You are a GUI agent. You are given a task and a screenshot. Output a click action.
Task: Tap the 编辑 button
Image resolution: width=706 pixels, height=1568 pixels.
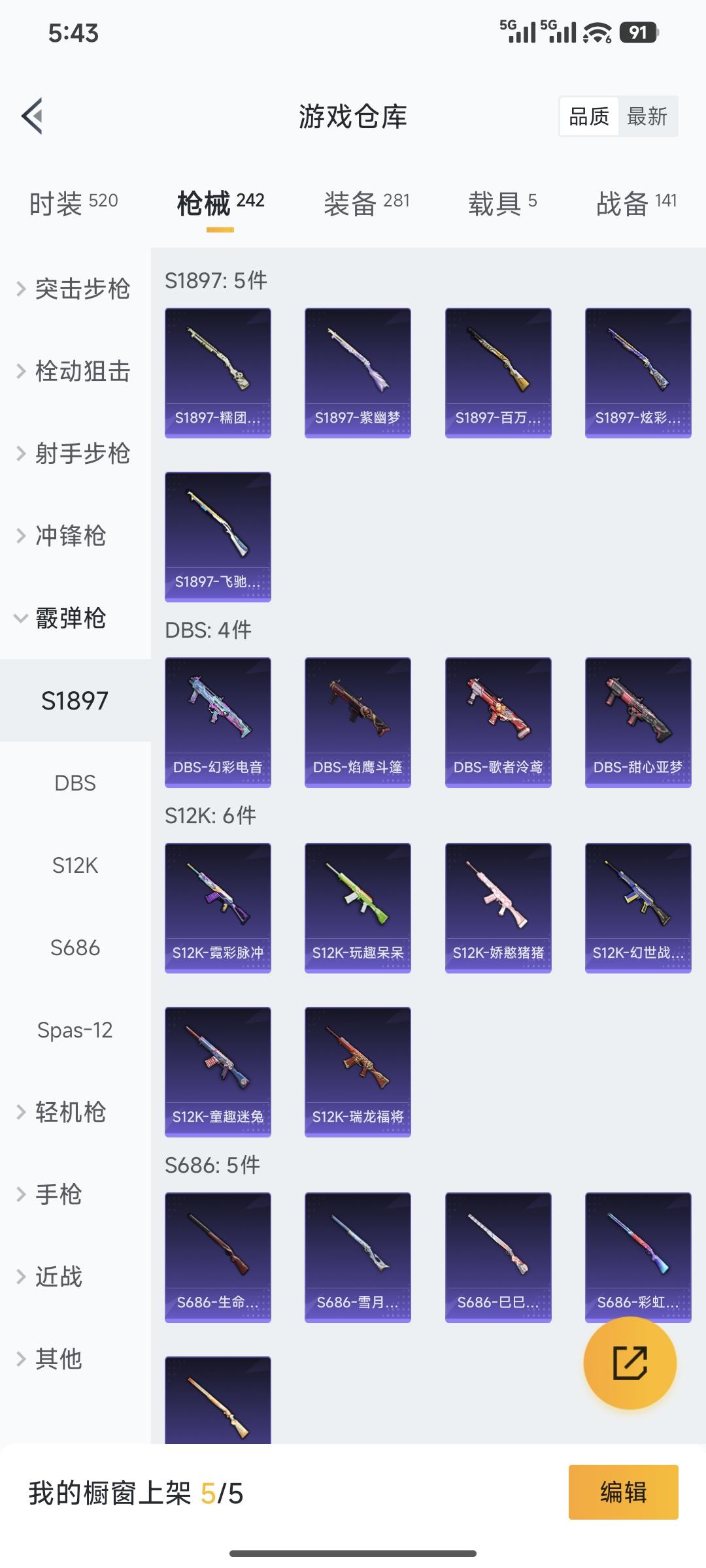tap(624, 1492)
